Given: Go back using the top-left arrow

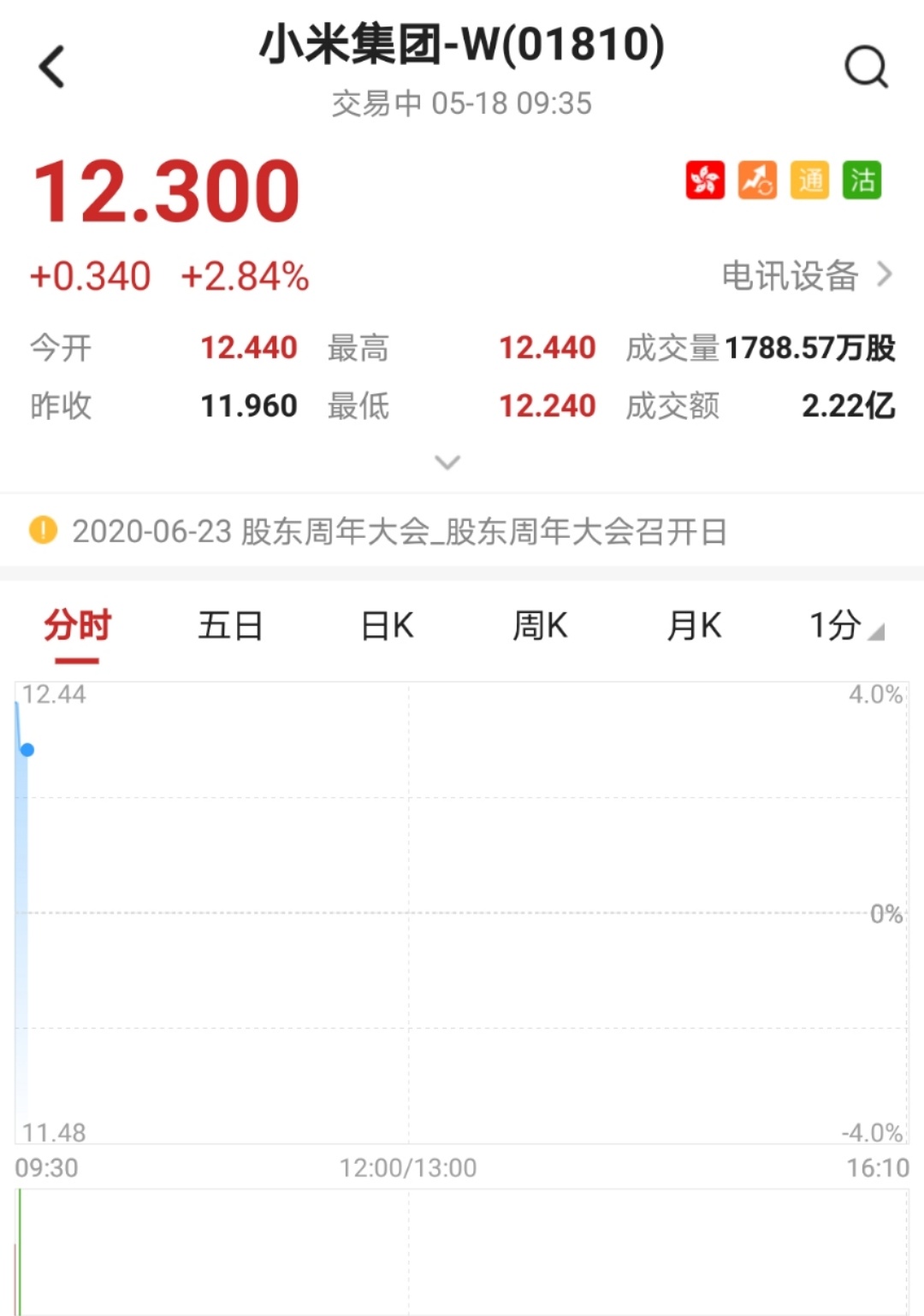Looking at the screenshot, I should click(52, 67).
